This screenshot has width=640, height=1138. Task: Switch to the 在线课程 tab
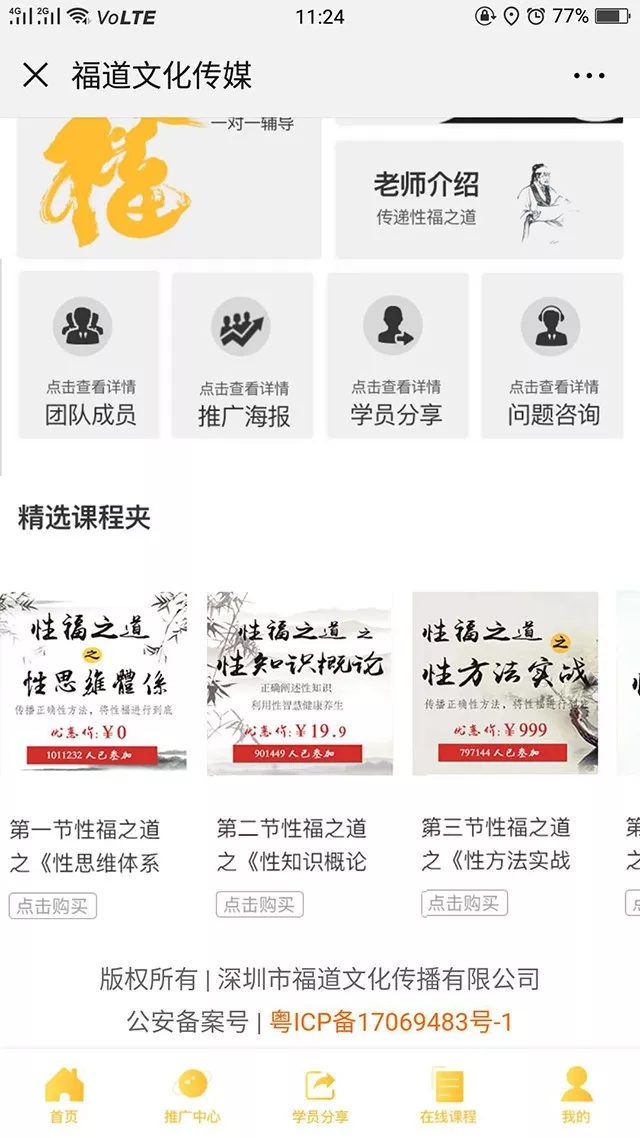point(448,1095)
